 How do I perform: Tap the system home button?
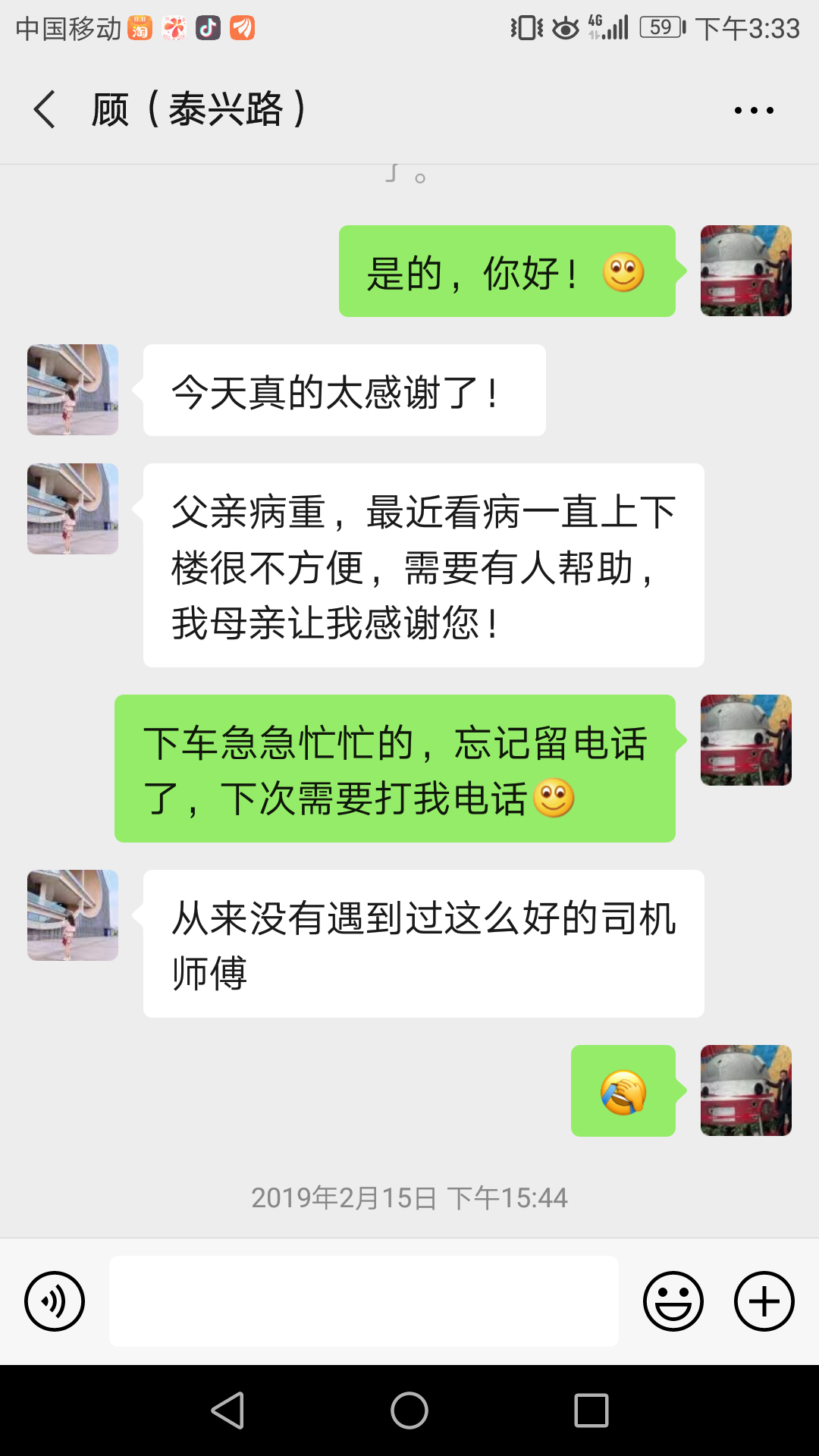pyautogui.click(x=409, y=1410)
